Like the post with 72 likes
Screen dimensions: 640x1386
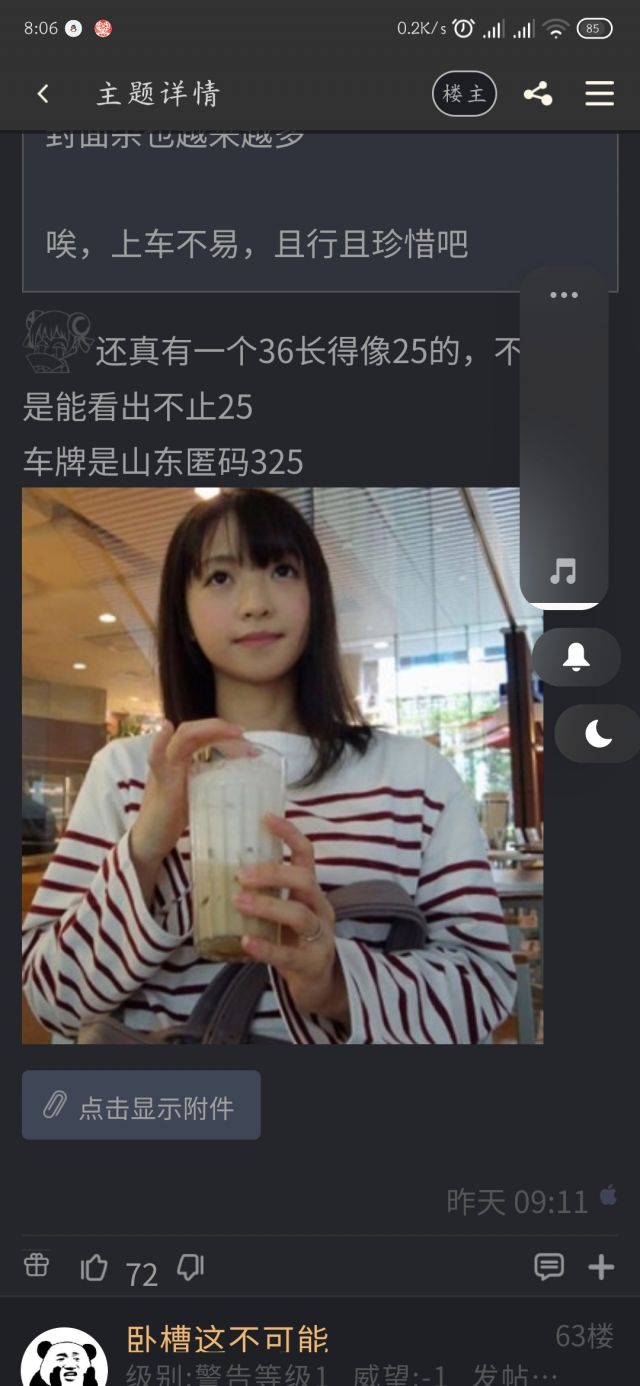94,1268
